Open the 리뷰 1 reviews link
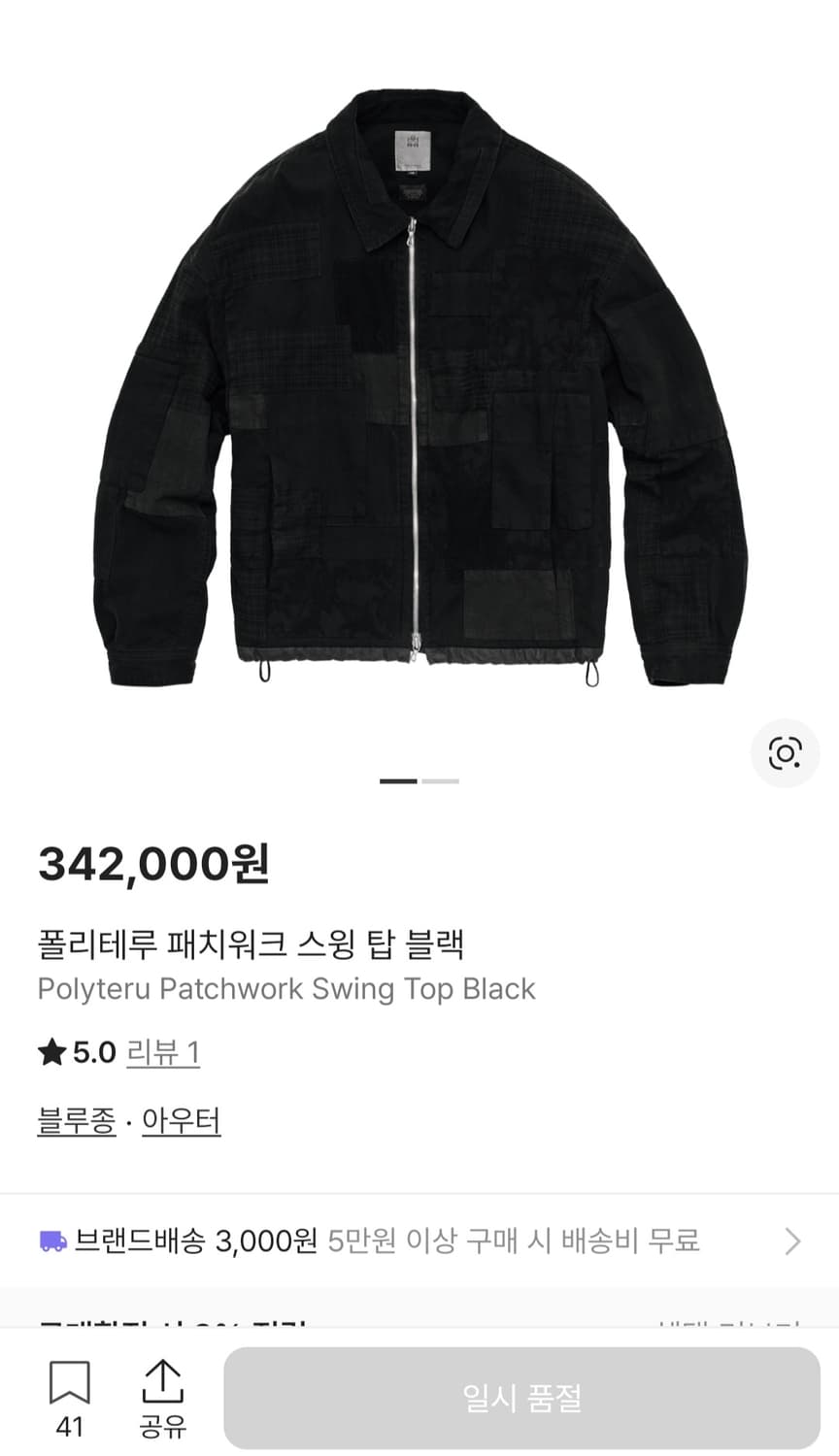Screen dimensions: 839x1456 tap(162, 1051)
